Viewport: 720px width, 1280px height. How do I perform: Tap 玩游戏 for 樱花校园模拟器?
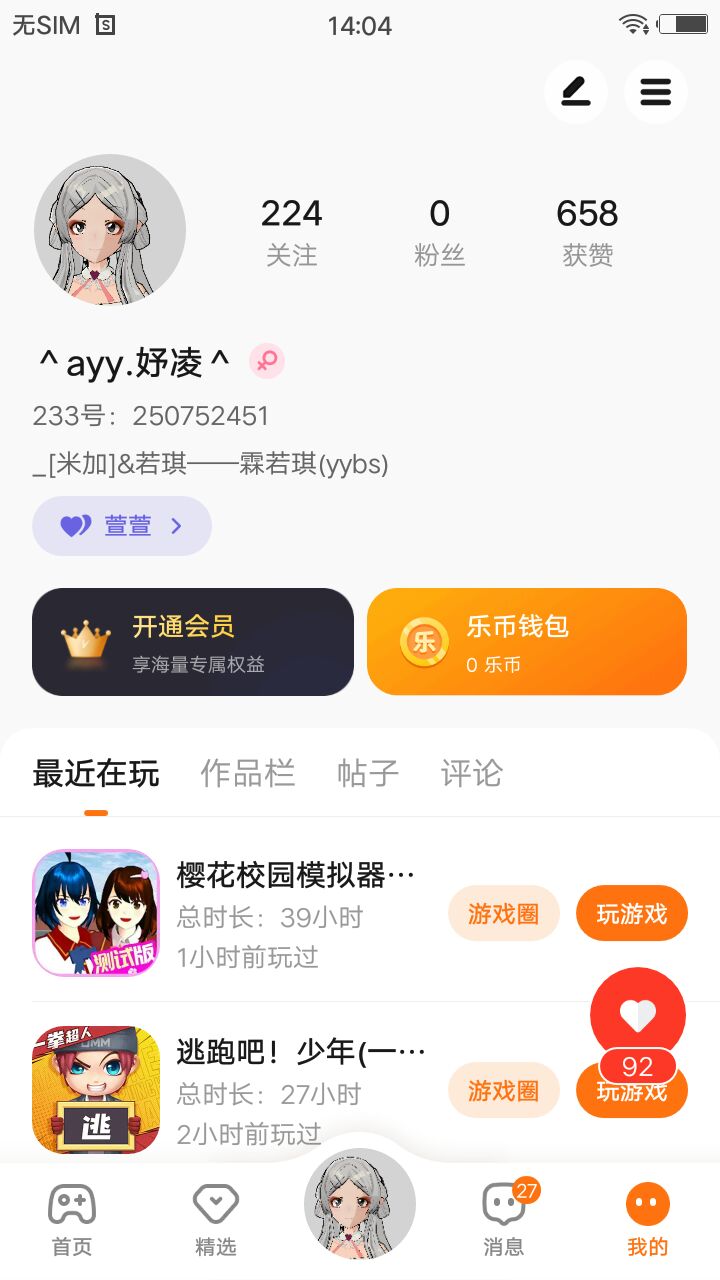coord(631,913)
